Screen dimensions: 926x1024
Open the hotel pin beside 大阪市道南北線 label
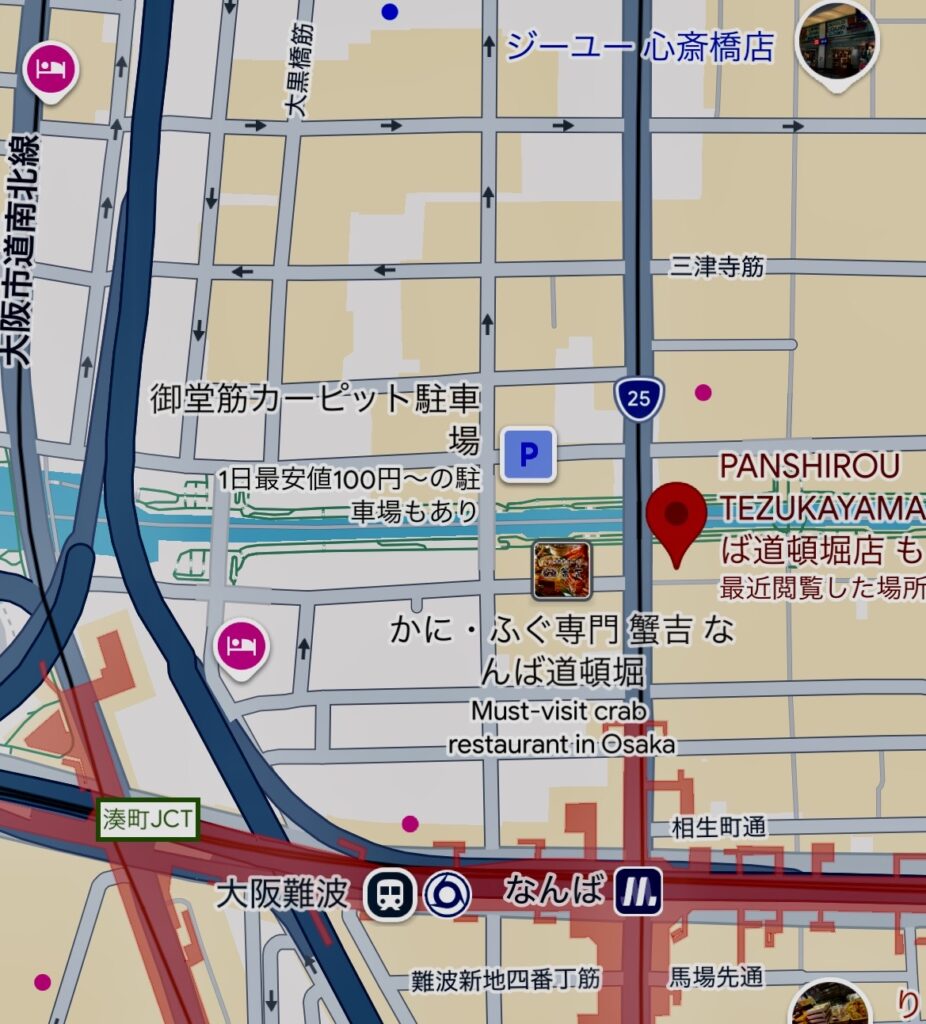tap(51, 69)
